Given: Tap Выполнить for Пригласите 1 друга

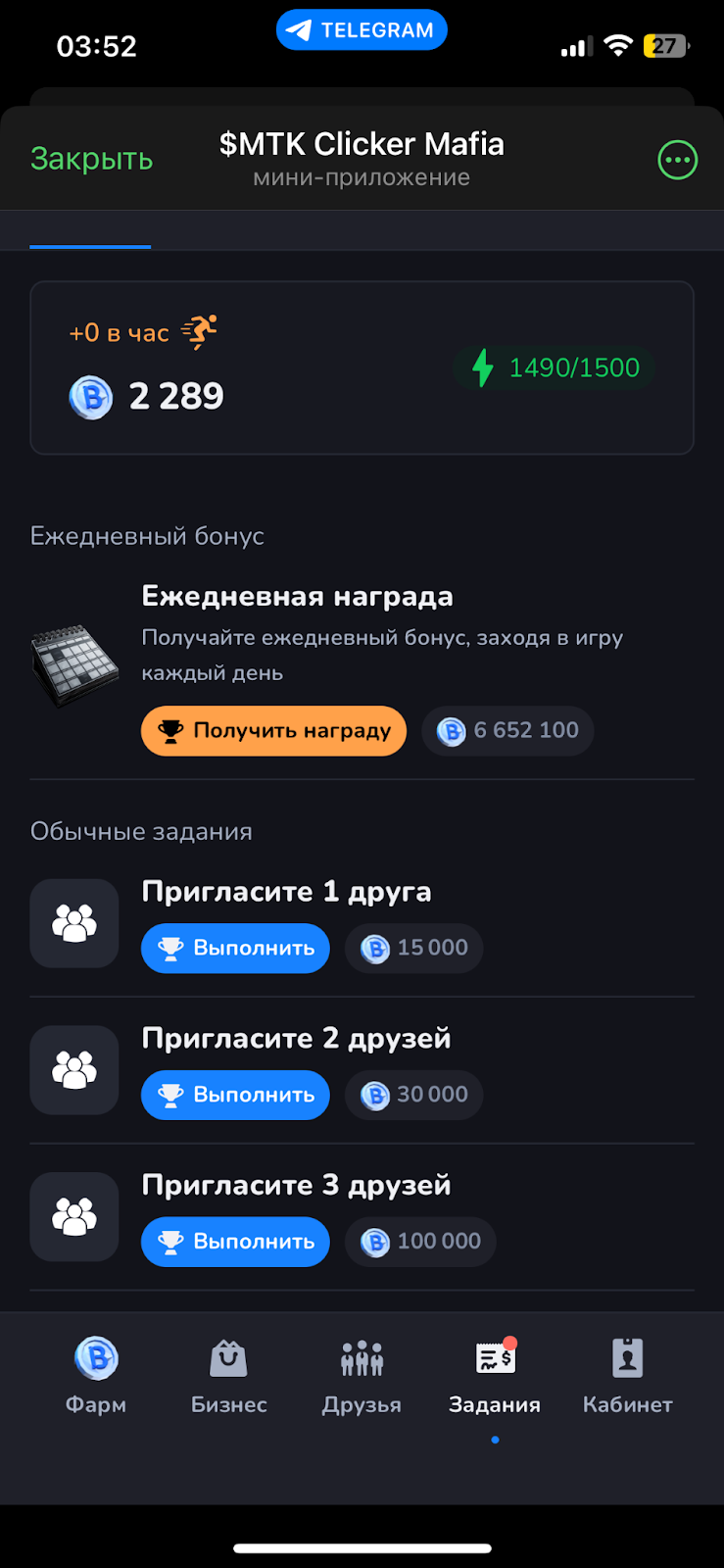Looking at the screenshot, I should click(x=235, y=949).
